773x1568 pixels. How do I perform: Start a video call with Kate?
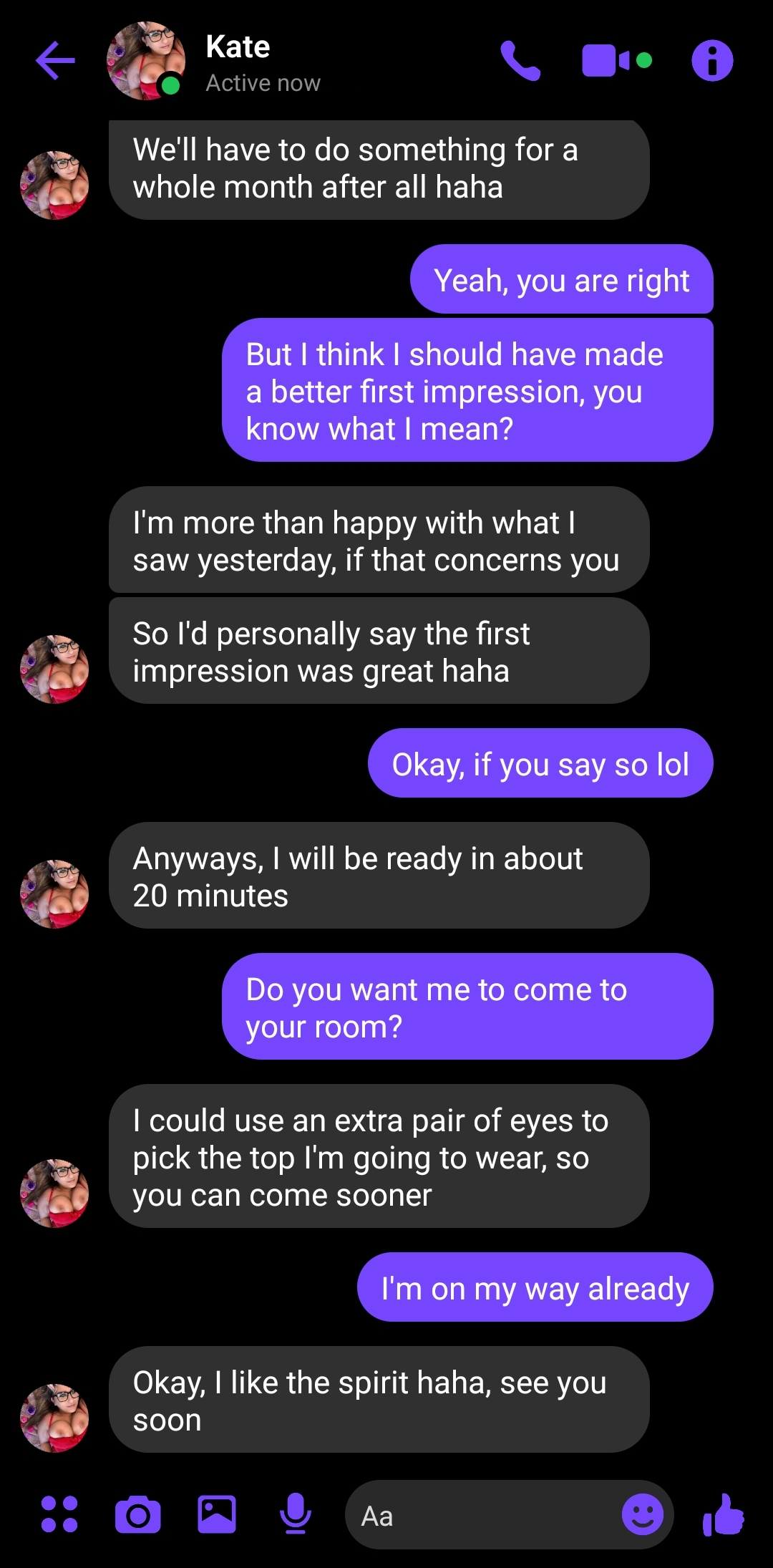pos(616,61)
